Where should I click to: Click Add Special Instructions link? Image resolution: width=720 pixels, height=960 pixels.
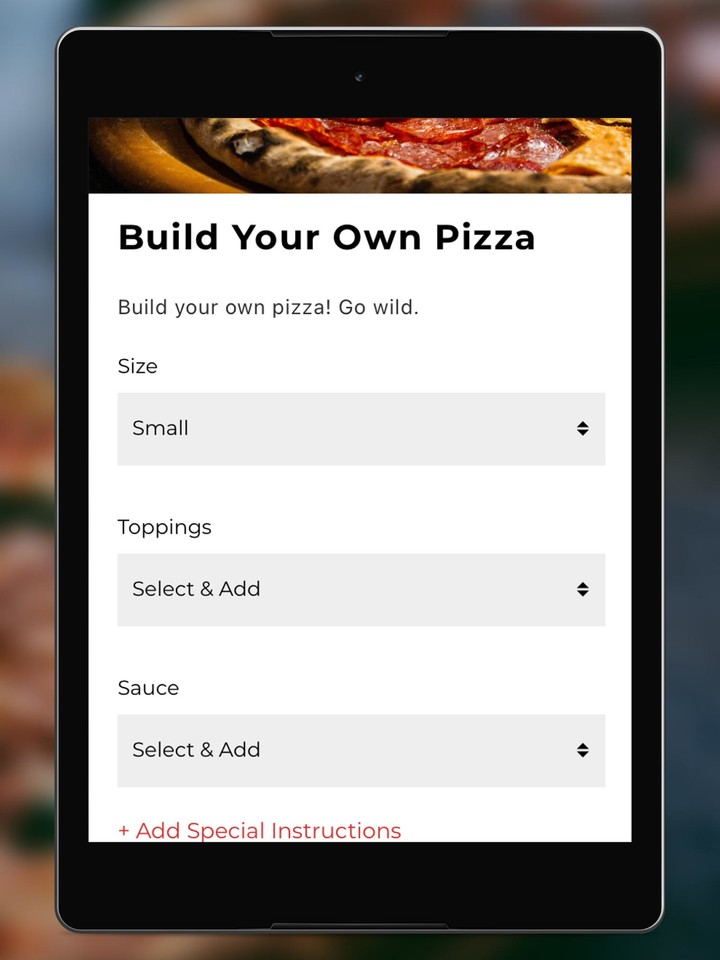click(x=258, y=830)
